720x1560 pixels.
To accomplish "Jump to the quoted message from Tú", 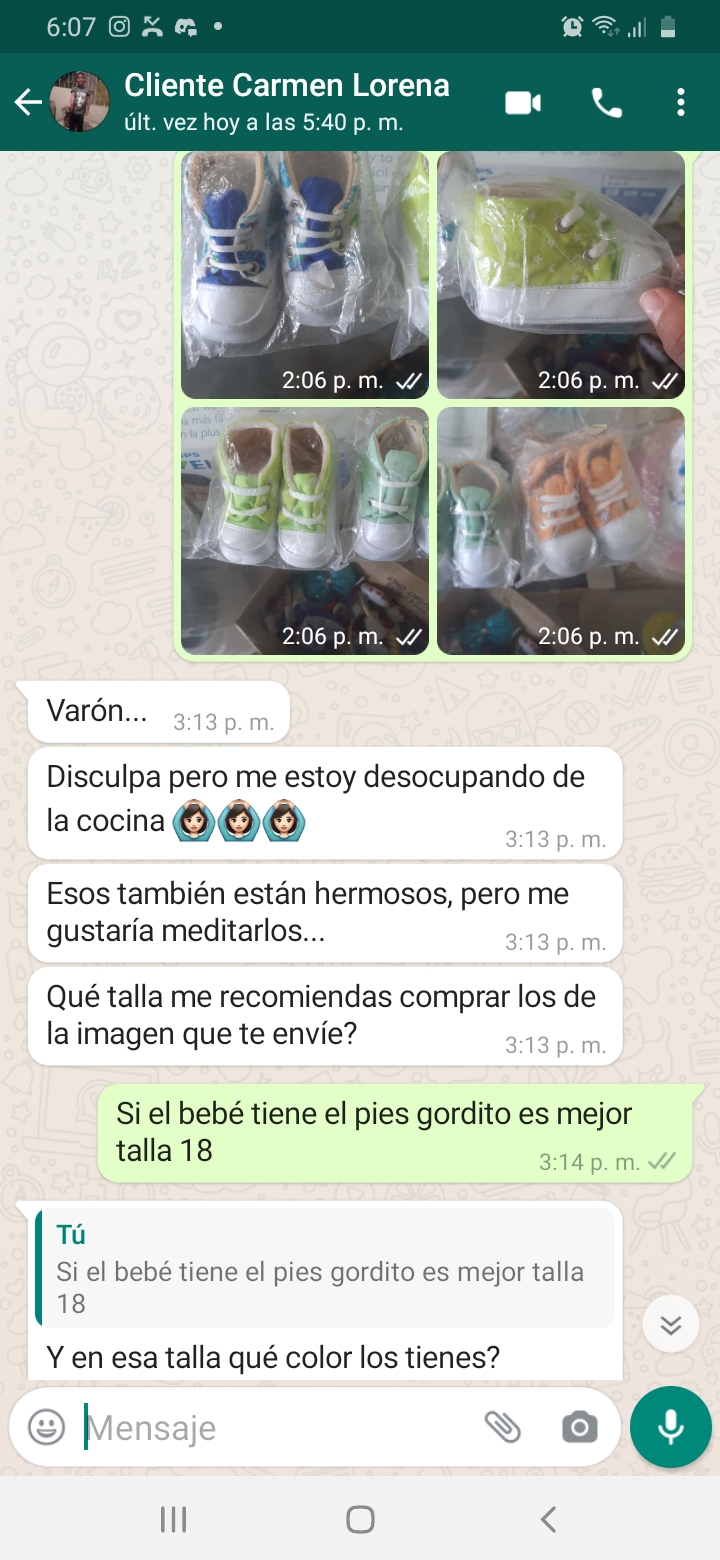I will click(325, 1268).
